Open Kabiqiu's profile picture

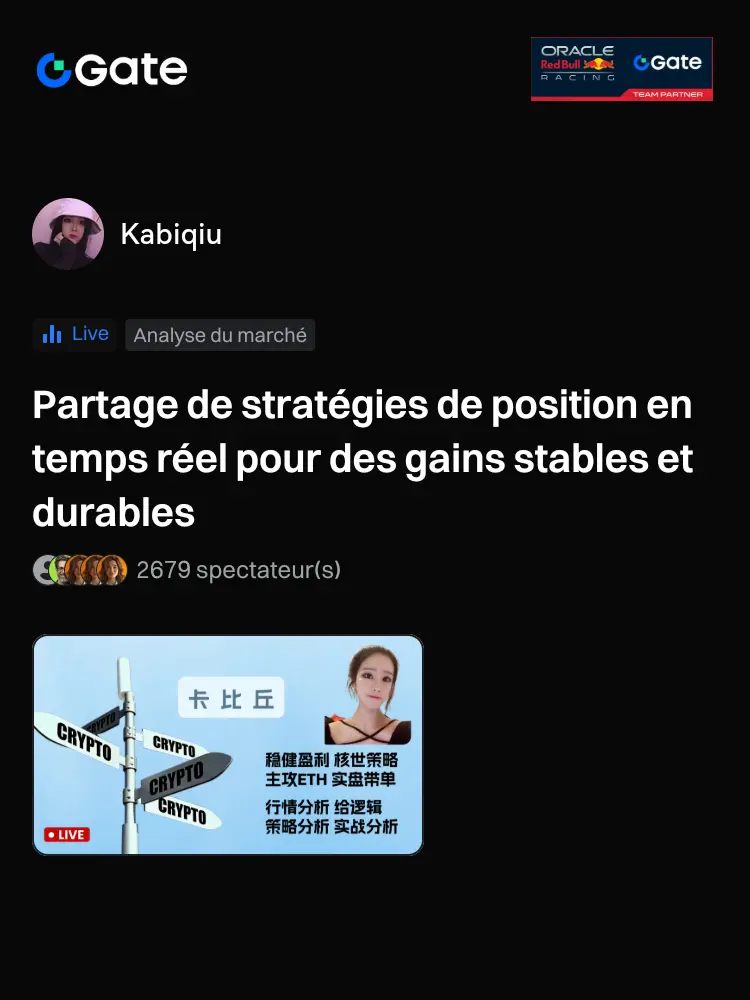point(68,233)
